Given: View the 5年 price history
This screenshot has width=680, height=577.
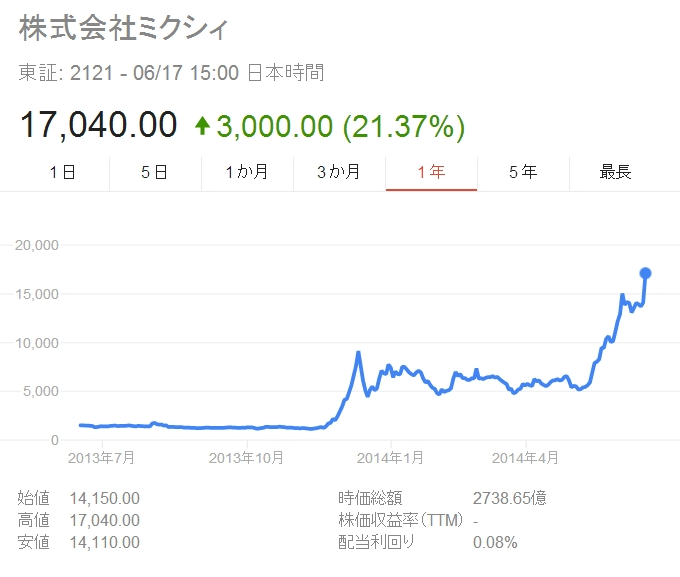Looking at the screenshot, I should (x=523, y=172).
